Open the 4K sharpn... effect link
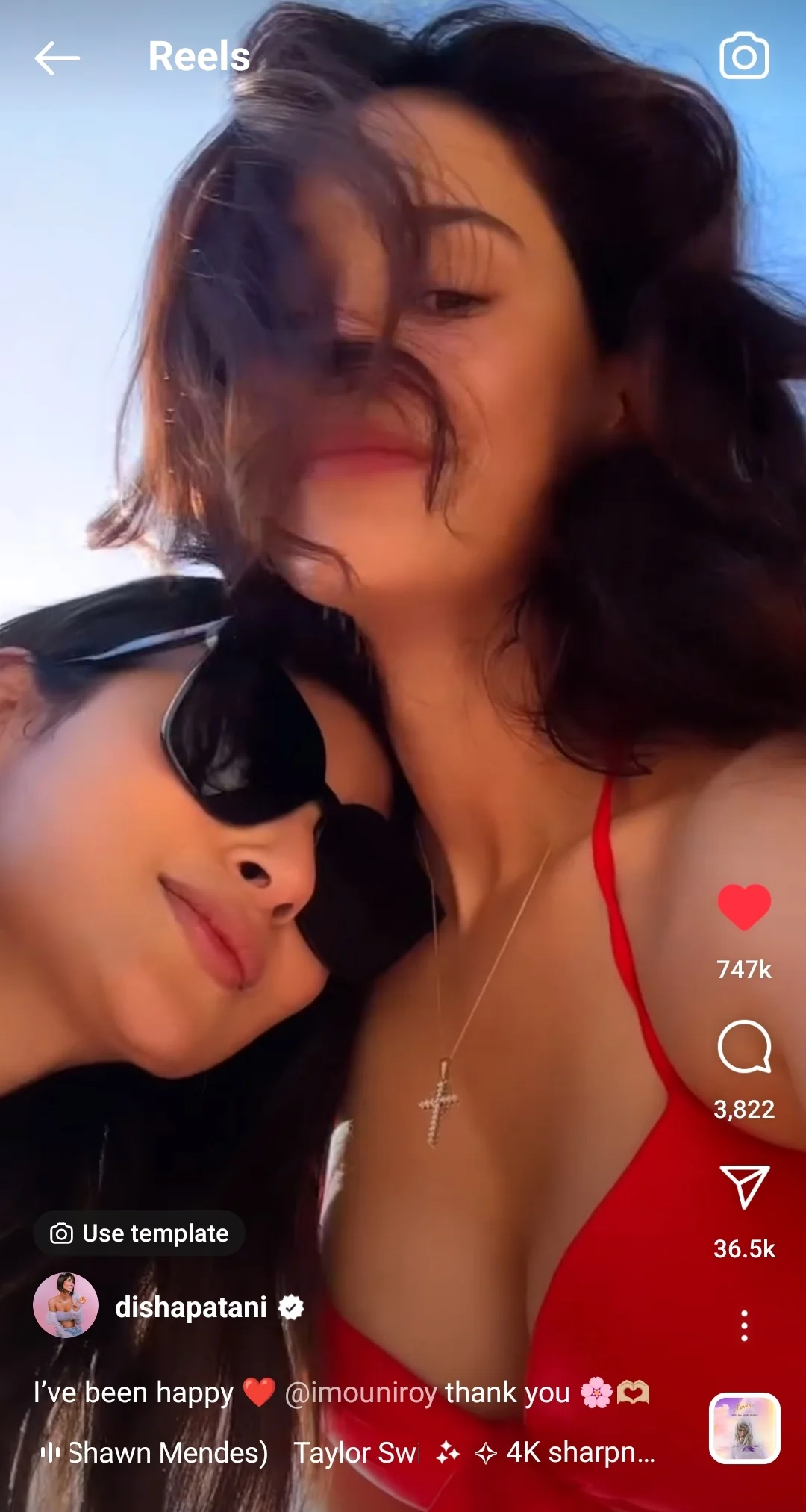806x1512 pixels. (x=566, y=1452)
